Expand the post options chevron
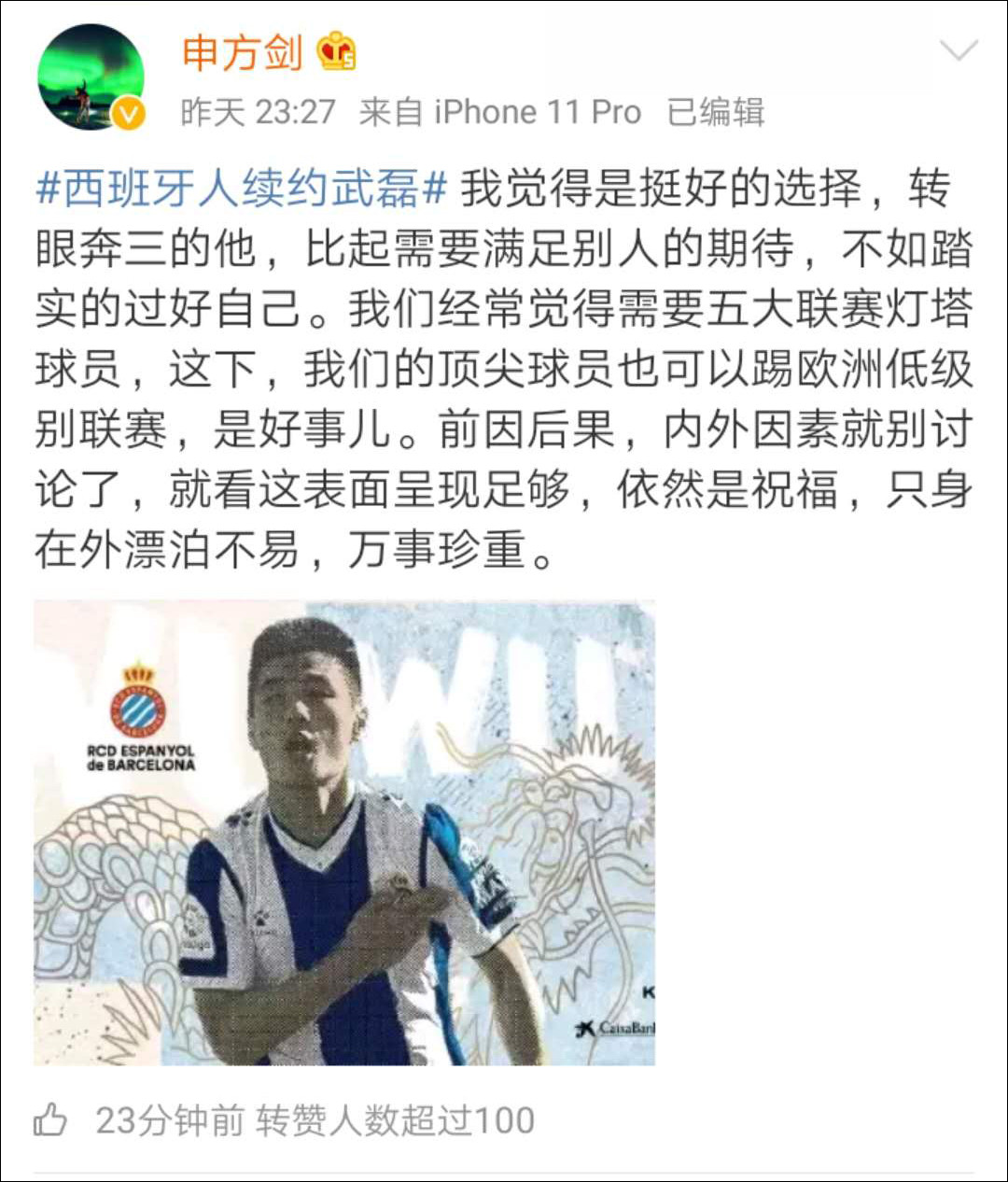This screenshot has width=1008, height=1182. (x=959, y=50)
